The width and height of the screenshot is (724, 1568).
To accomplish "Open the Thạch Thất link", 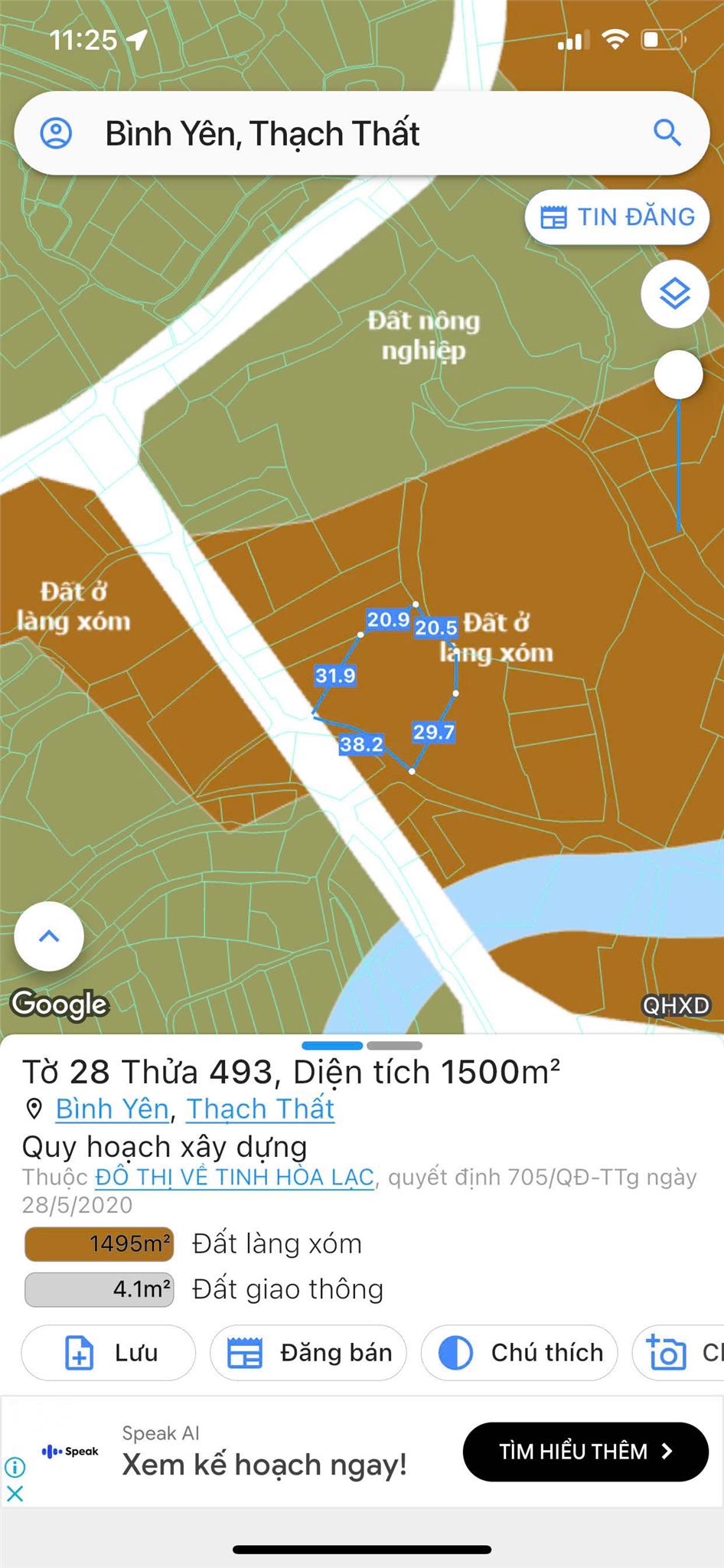I will pyautogui.click(x=260, y=1109).
